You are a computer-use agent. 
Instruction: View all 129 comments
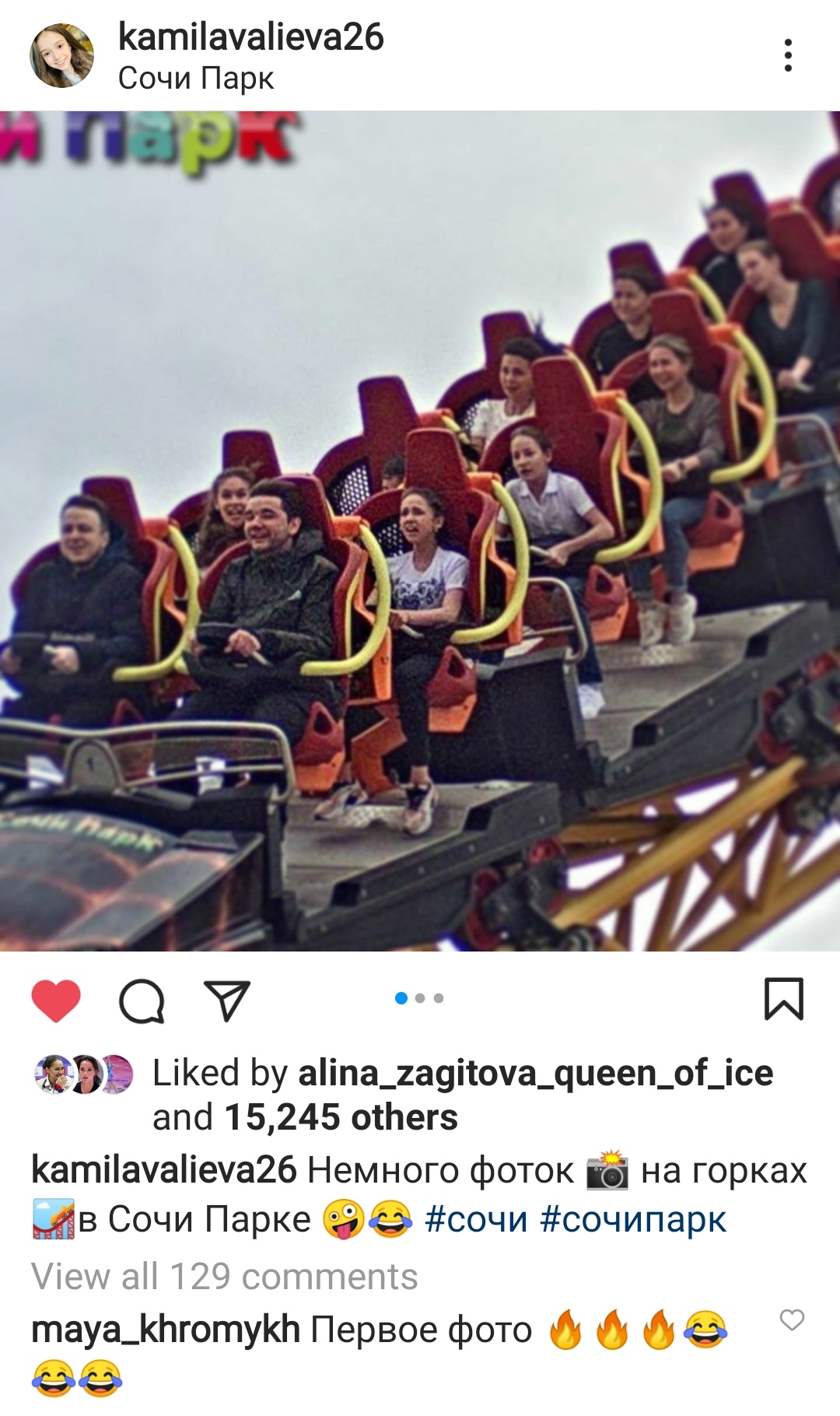(224, 1277)
